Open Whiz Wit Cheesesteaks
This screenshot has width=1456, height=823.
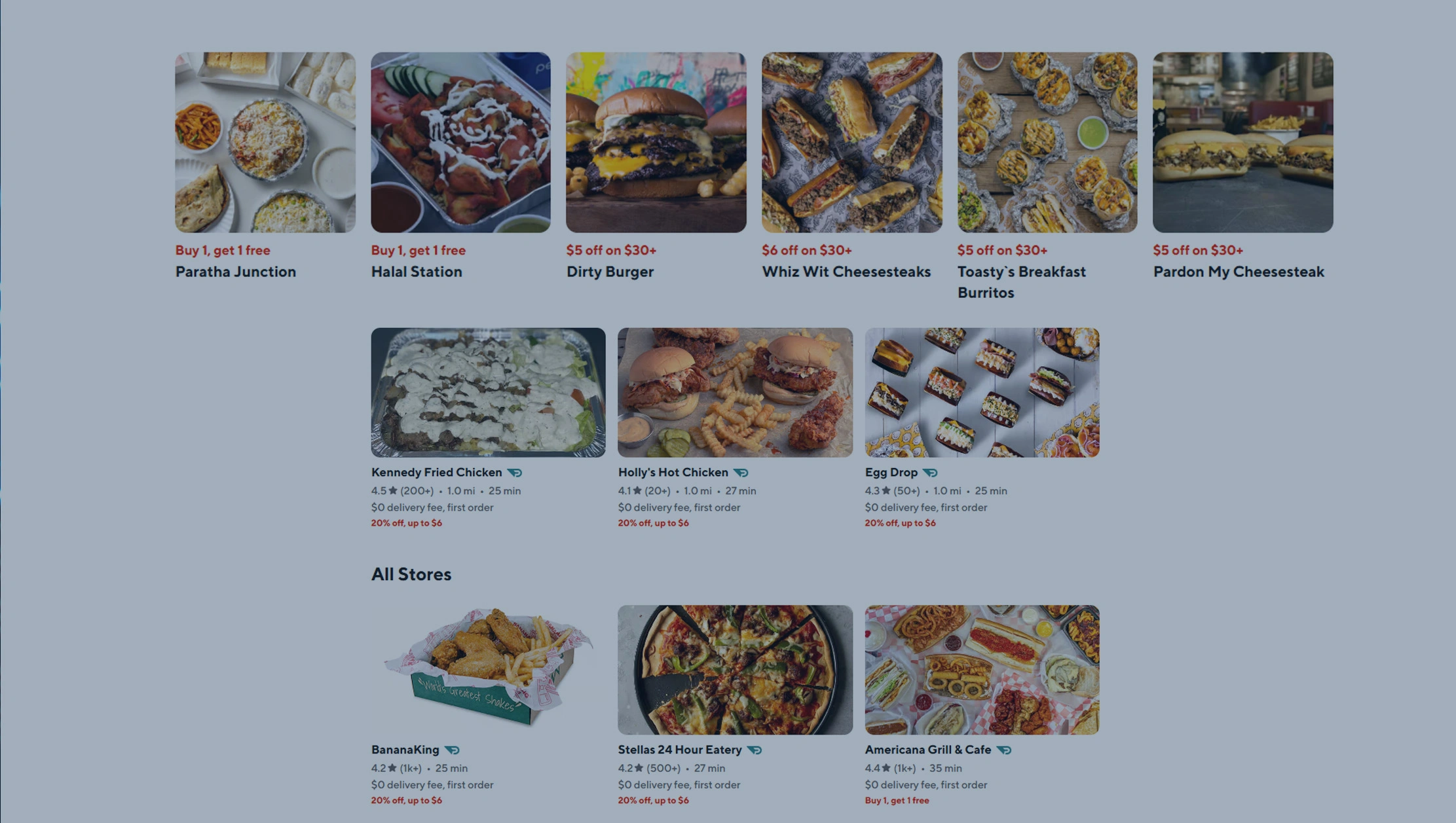click(851, 143)
